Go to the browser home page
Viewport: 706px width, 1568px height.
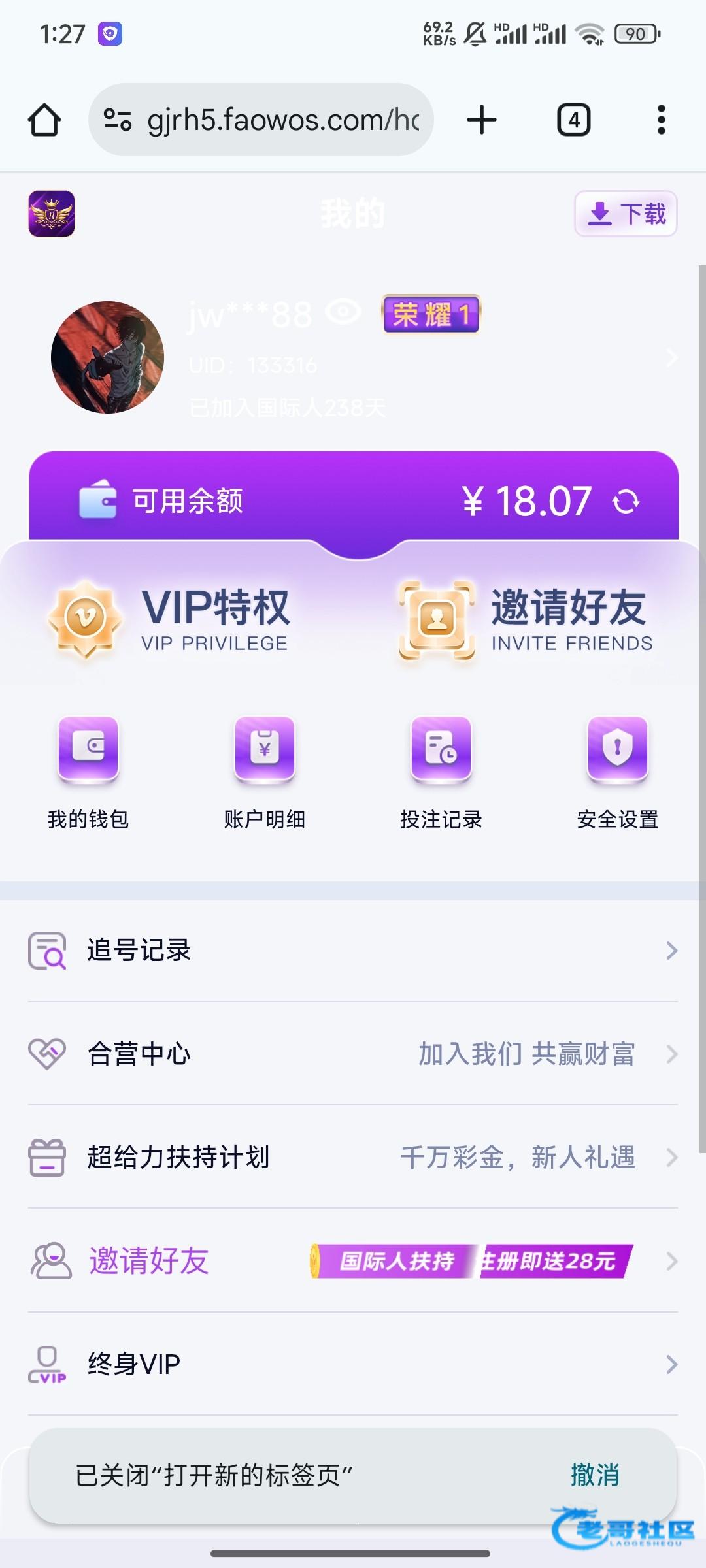(x=44, y=120)
